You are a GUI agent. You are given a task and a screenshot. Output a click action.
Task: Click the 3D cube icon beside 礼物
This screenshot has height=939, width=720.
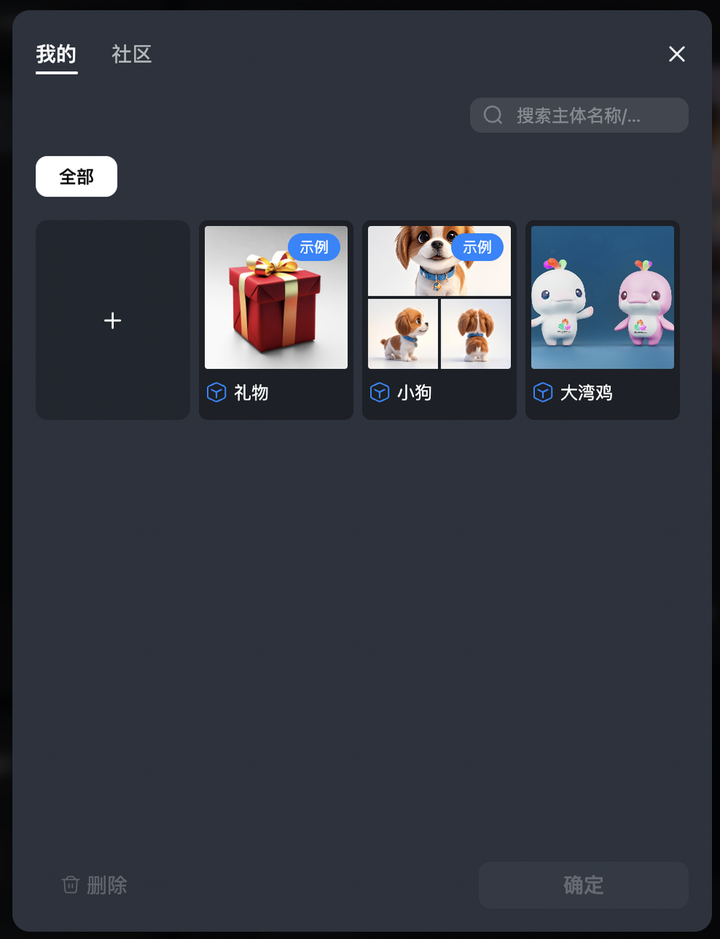[216, 393]
